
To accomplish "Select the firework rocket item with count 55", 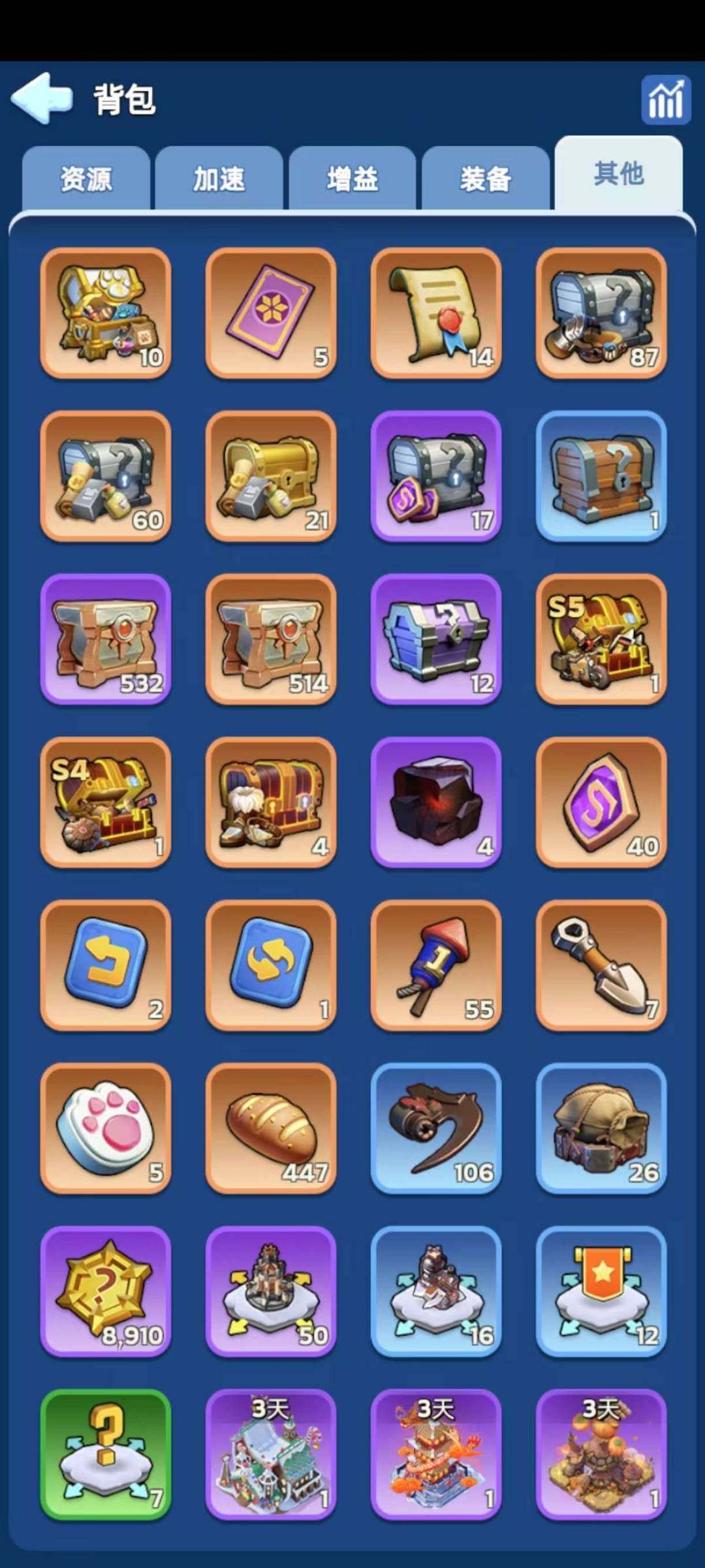I will pos(436,965).
